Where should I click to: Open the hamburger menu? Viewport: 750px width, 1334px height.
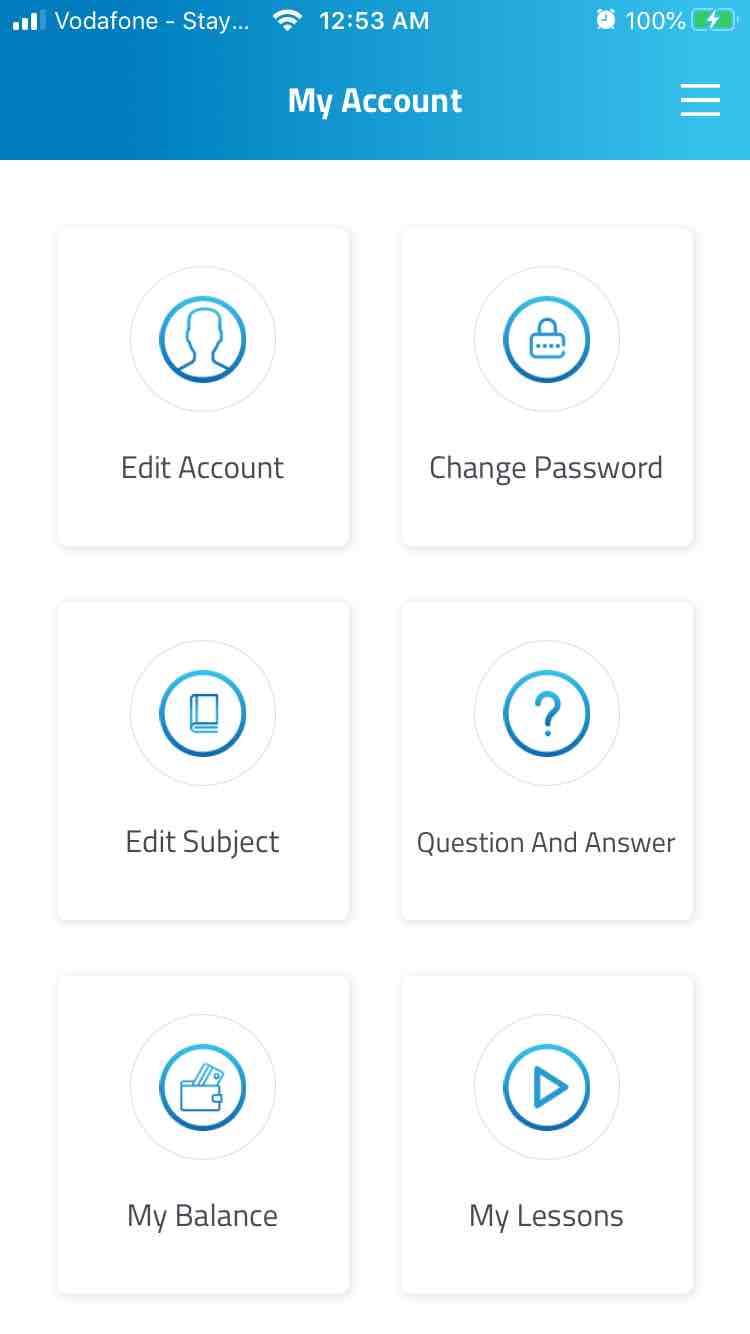pos(700,100)
